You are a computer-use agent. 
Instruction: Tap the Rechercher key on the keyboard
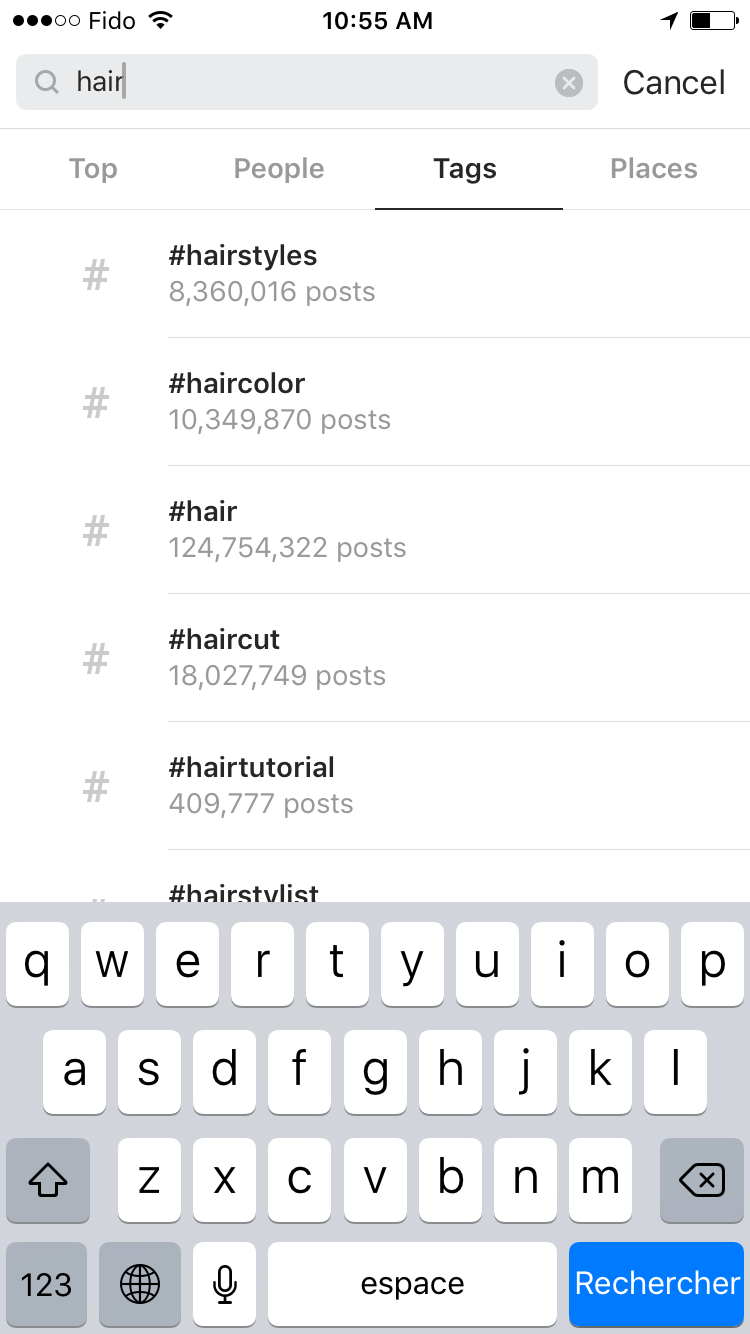(x=657, y=1284)
